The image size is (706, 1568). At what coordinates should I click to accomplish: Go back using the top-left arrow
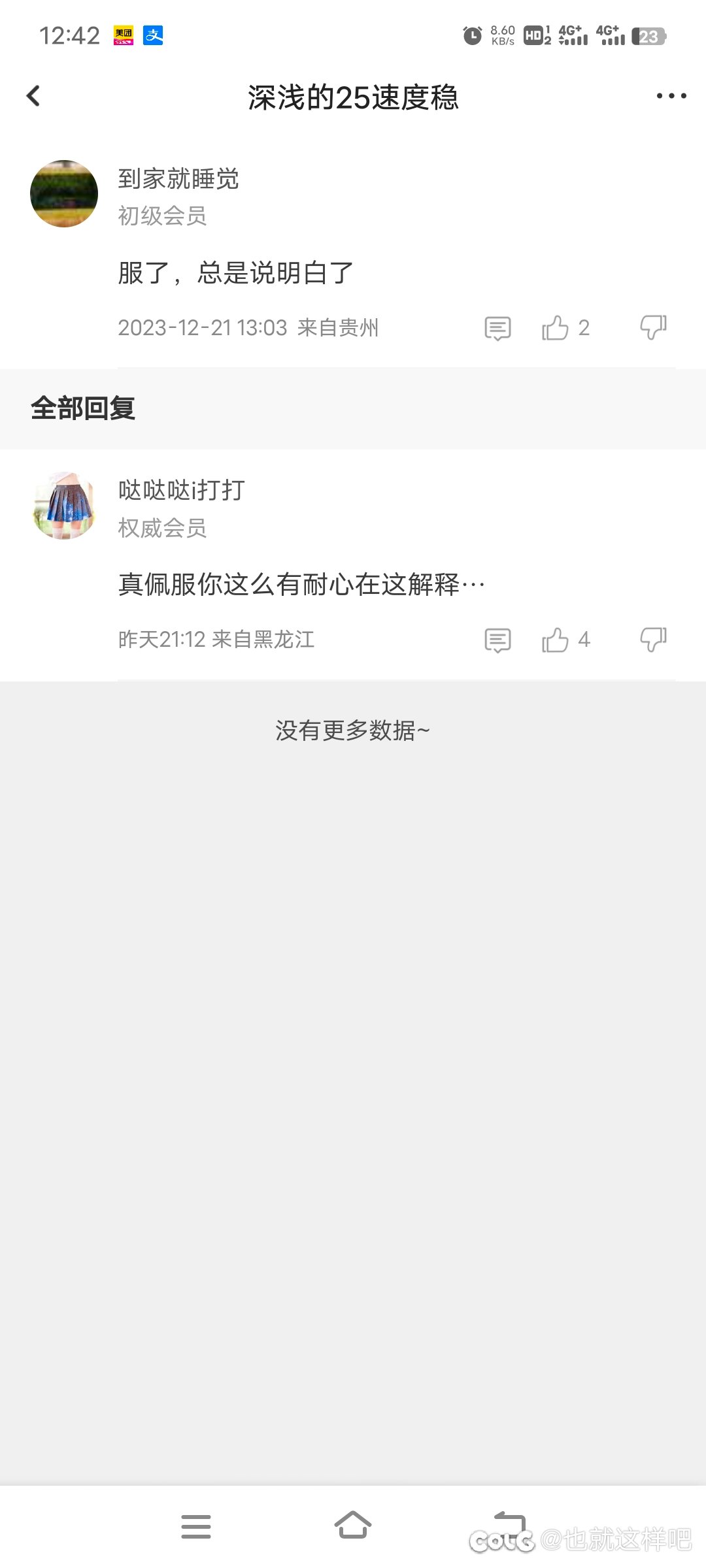[33, 96]
